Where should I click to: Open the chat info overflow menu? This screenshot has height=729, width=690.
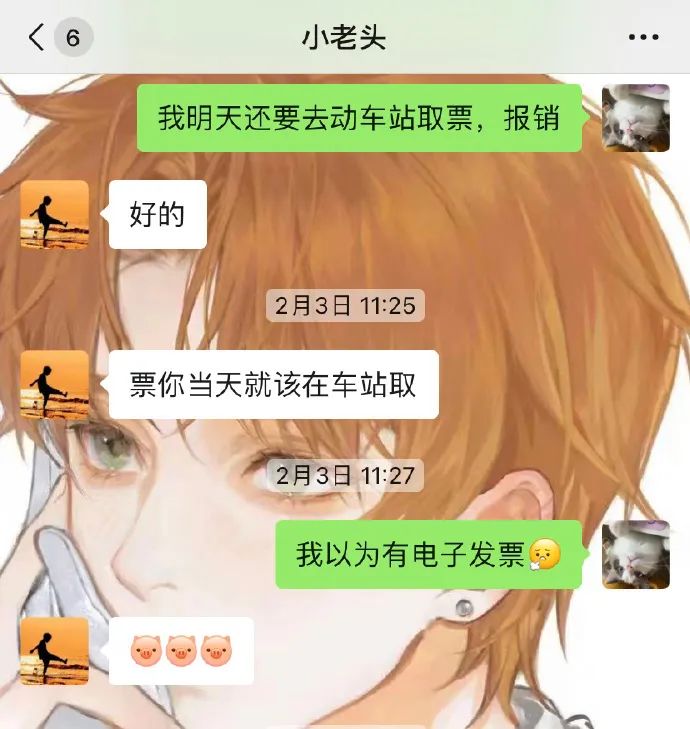click(643, 38)
